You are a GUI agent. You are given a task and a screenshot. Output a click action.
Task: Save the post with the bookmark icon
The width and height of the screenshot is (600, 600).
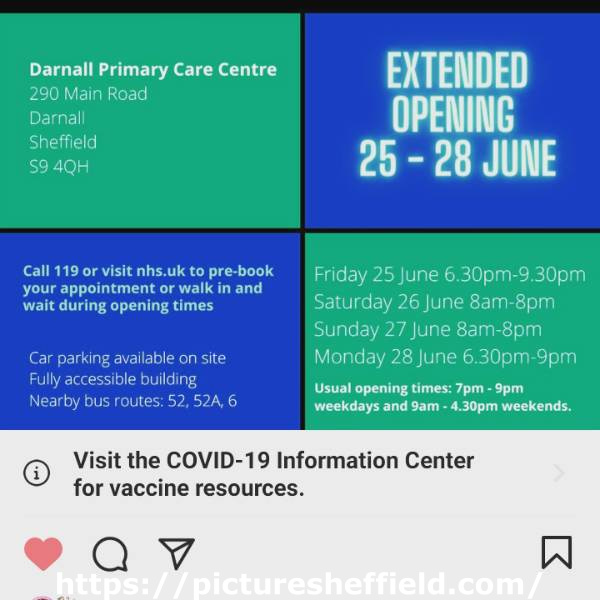(x=556, y=553)
